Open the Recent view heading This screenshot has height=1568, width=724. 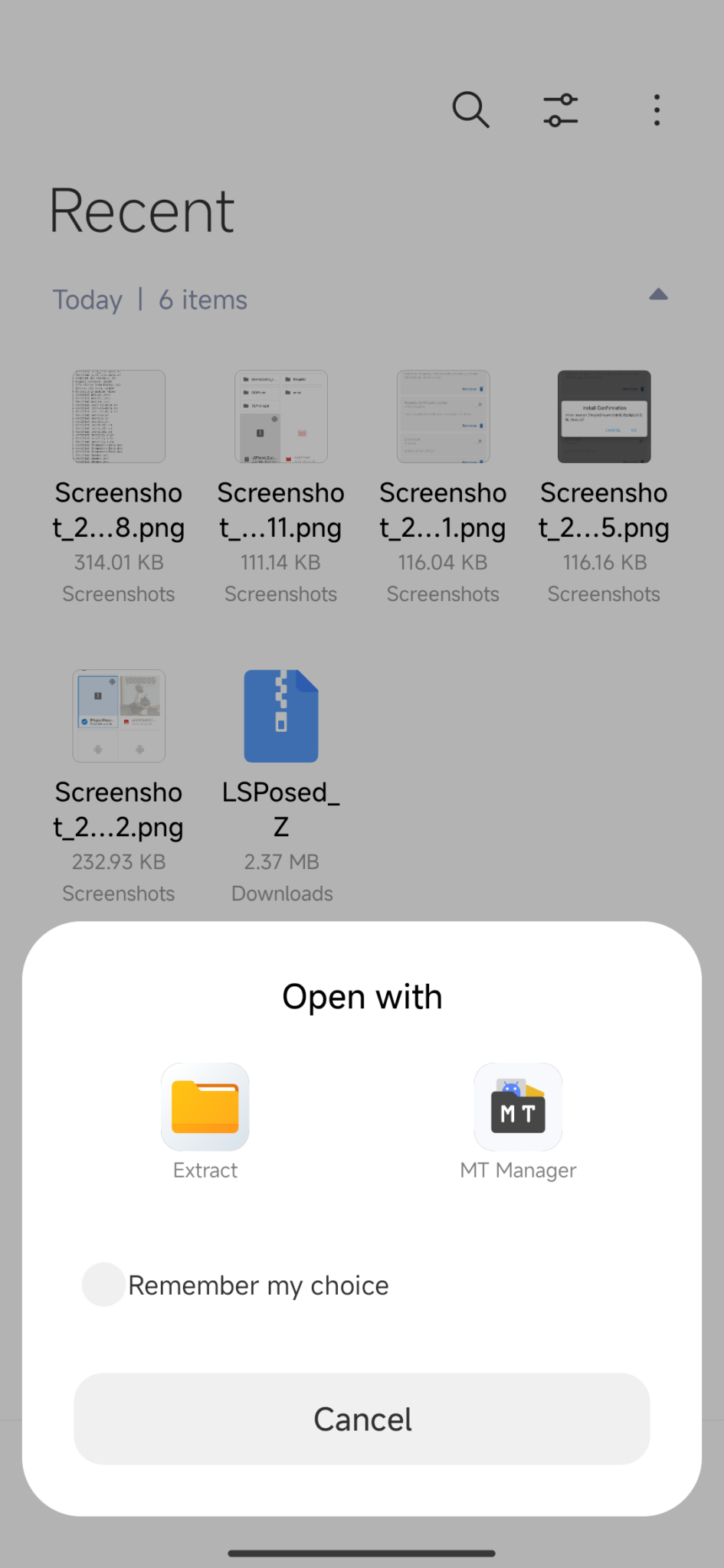(141, 209)
